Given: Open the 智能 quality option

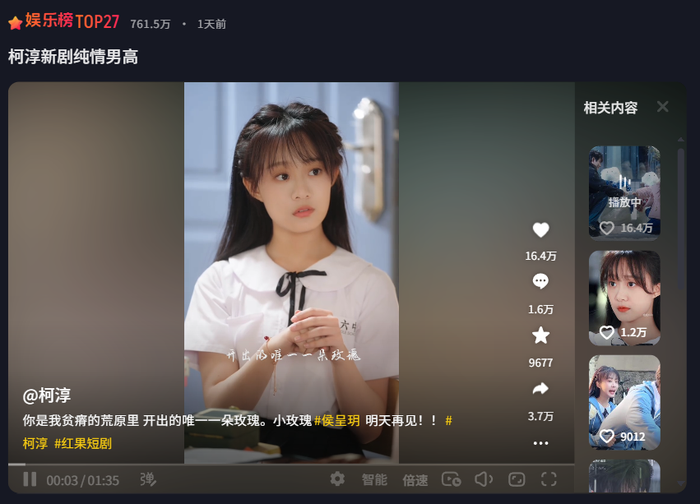Looking at the screenshot, I should tap(374, 480).
